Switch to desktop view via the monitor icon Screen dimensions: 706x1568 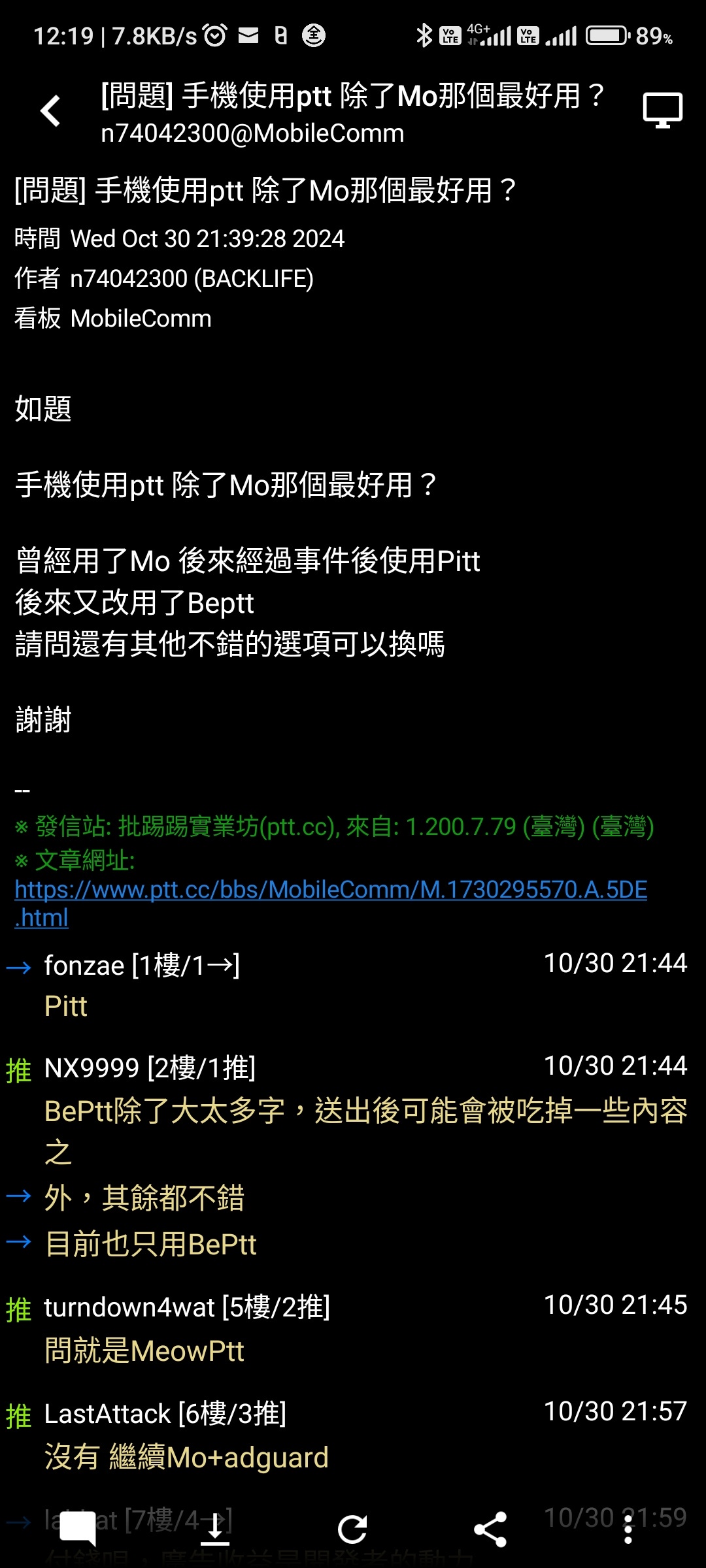click(662, 110)
